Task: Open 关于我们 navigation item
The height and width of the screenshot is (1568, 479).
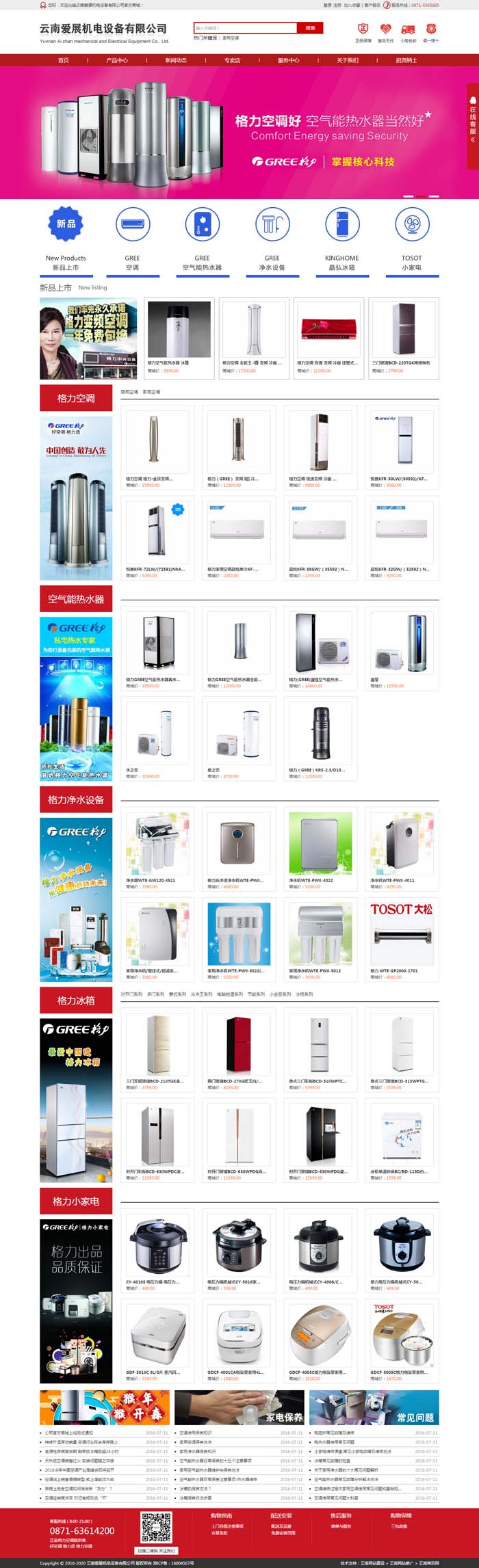Action: click(347, 60)
